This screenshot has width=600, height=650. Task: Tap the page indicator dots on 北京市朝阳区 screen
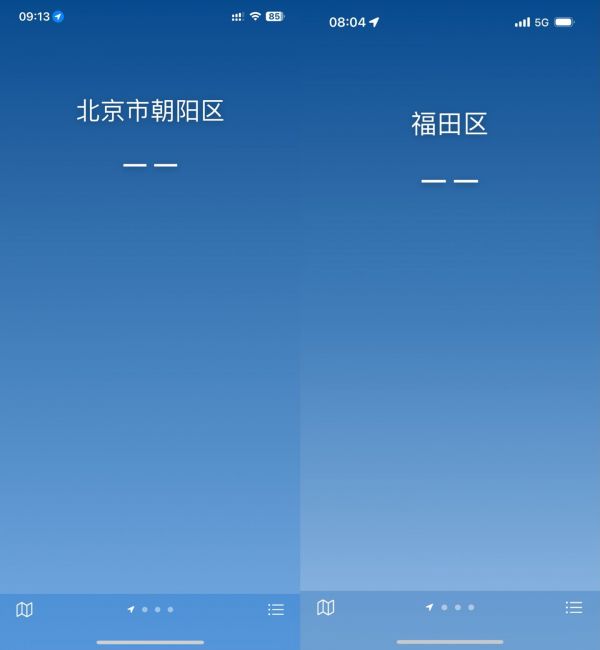tap(150, 609)
